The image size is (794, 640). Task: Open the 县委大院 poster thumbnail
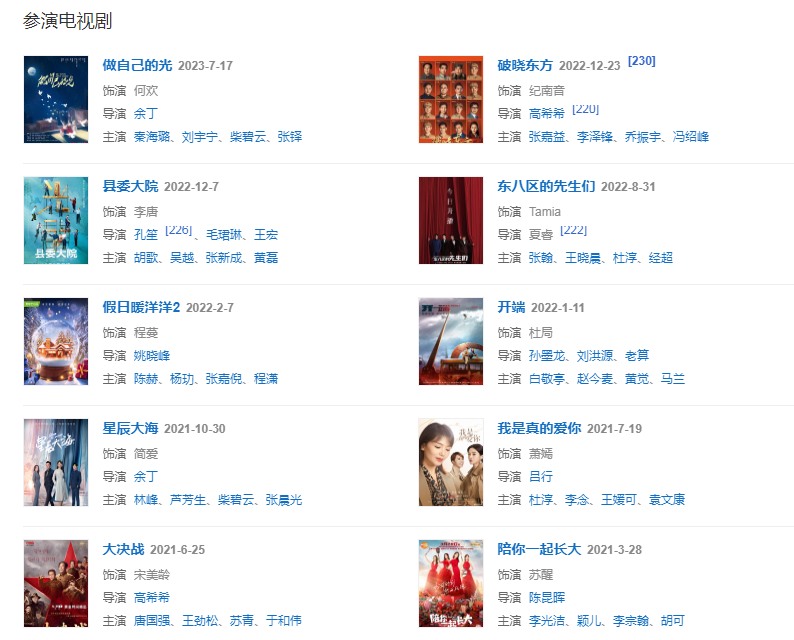click(x=56, y=220)
